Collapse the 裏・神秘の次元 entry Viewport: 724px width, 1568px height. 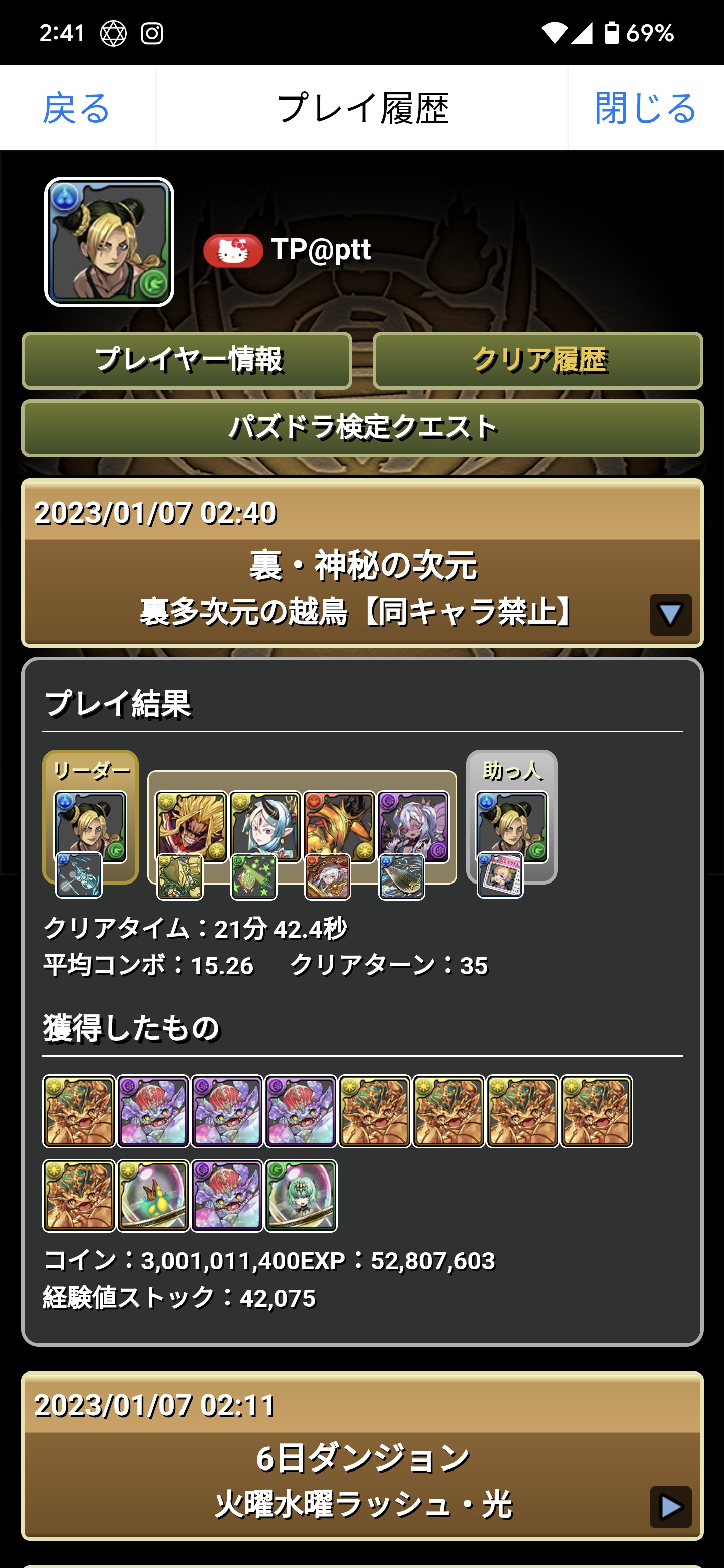coord(670,614)
